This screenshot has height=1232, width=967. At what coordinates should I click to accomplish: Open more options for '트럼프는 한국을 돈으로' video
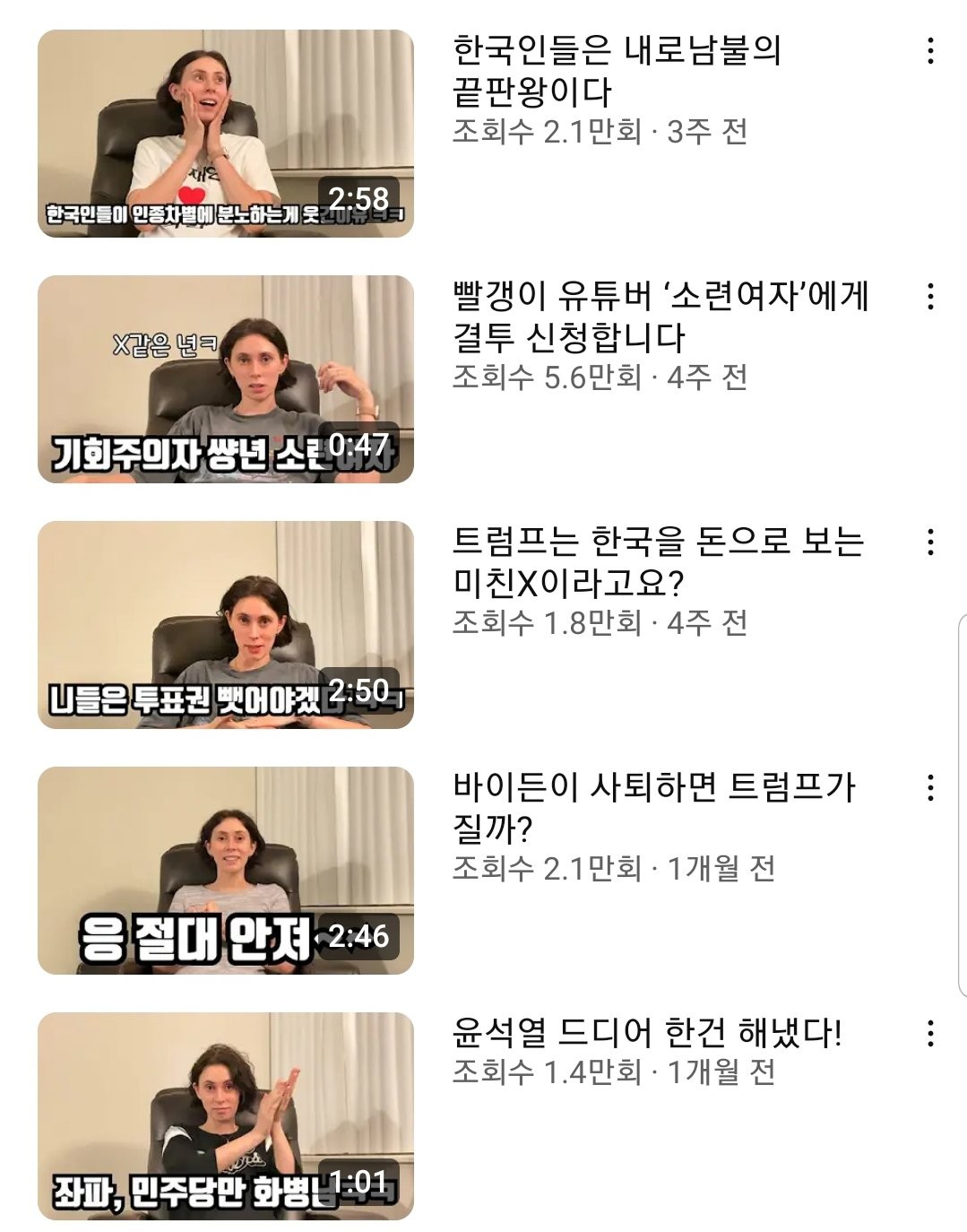click(x=930, y=542)
